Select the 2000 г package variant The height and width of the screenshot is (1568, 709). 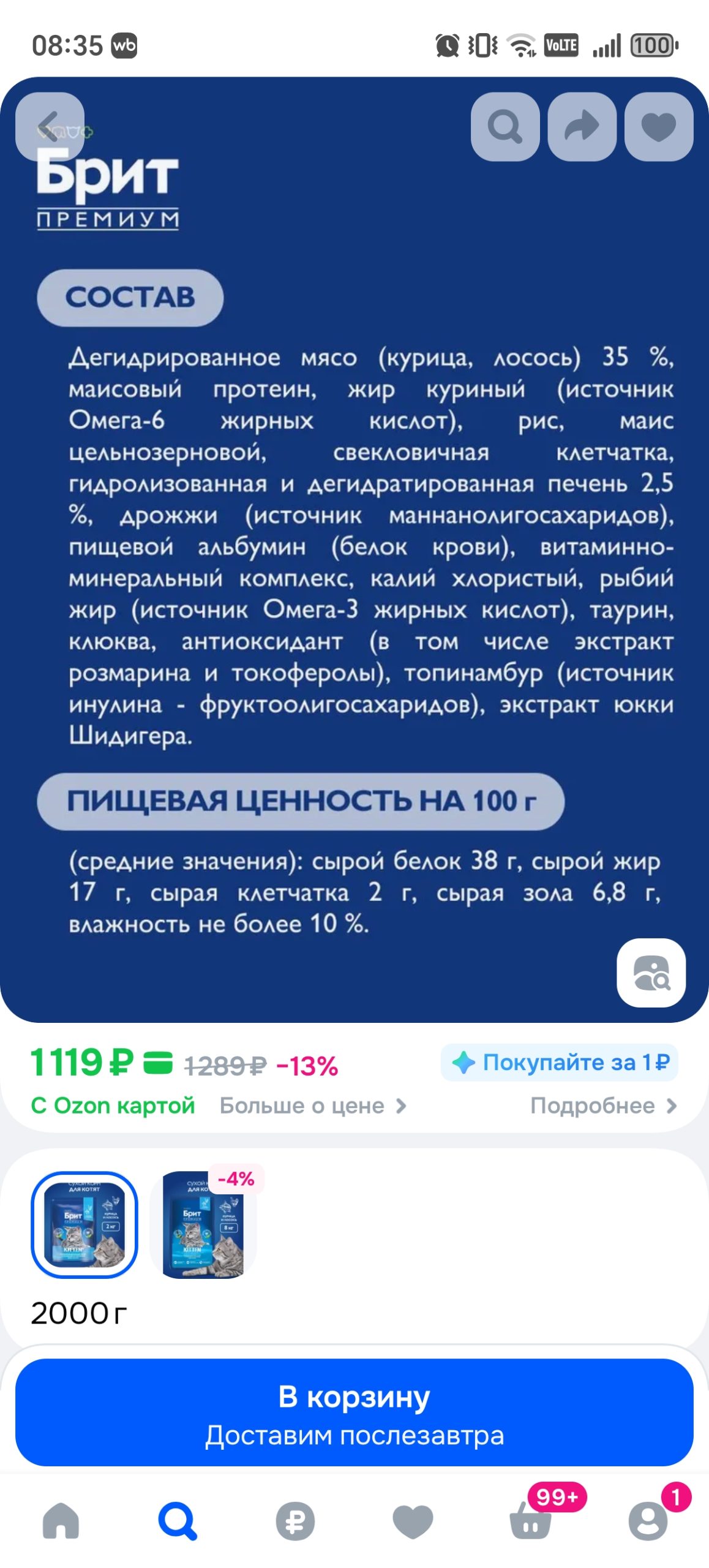(x=84, y=1225)
